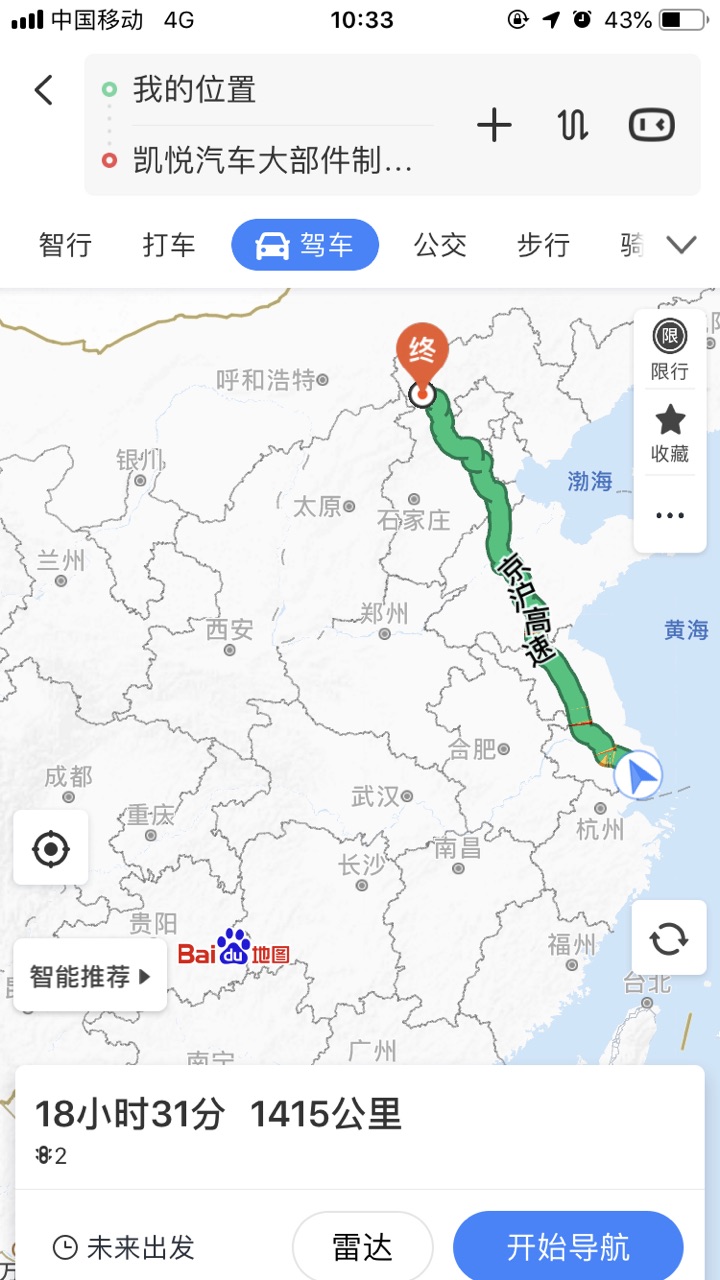Viewport: 720px width, 1280px height.
Task: Switch to the 公交 transit tab
Action: coord(440,245)
